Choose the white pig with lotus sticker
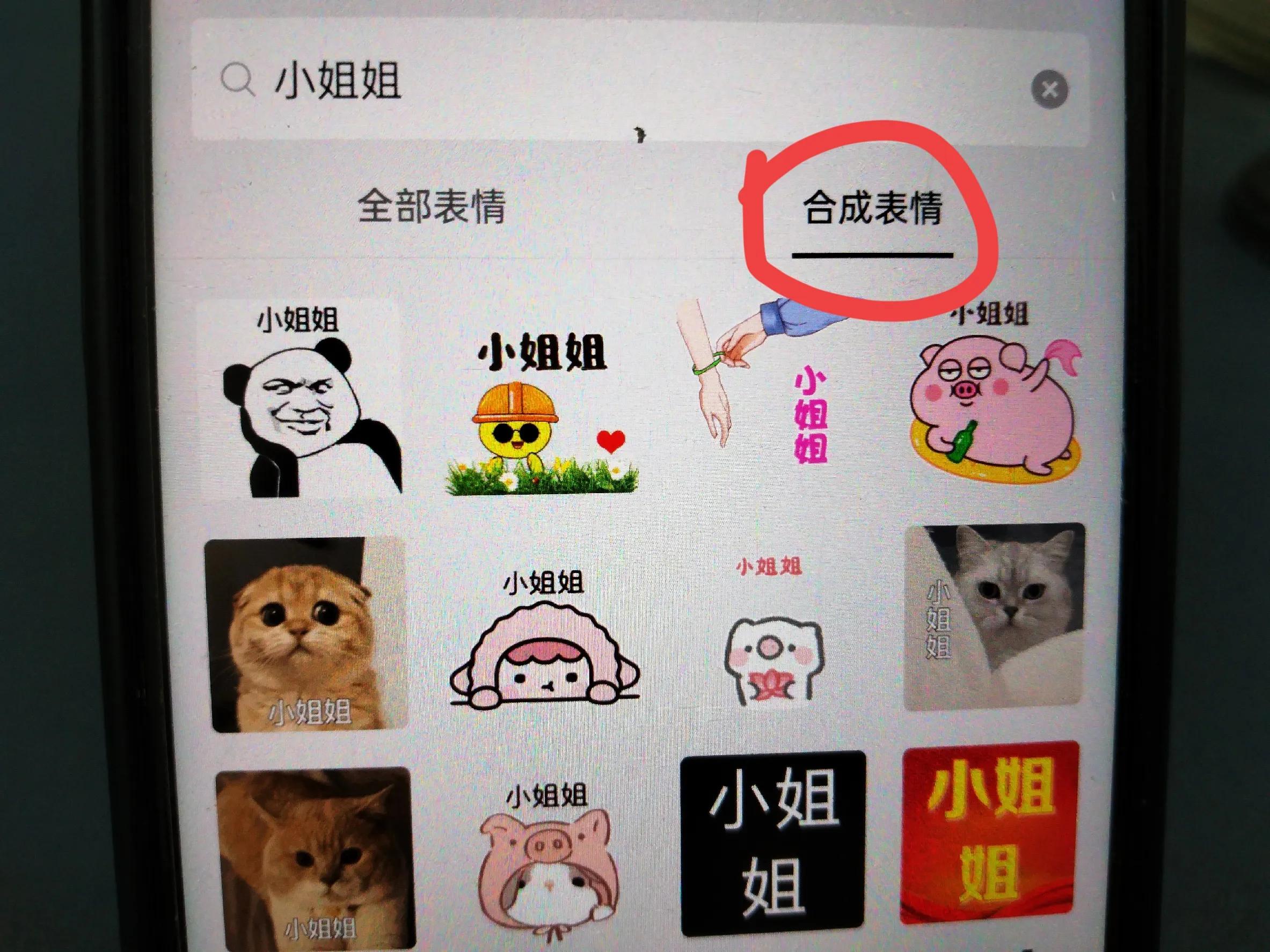 (x=772, y=637)
